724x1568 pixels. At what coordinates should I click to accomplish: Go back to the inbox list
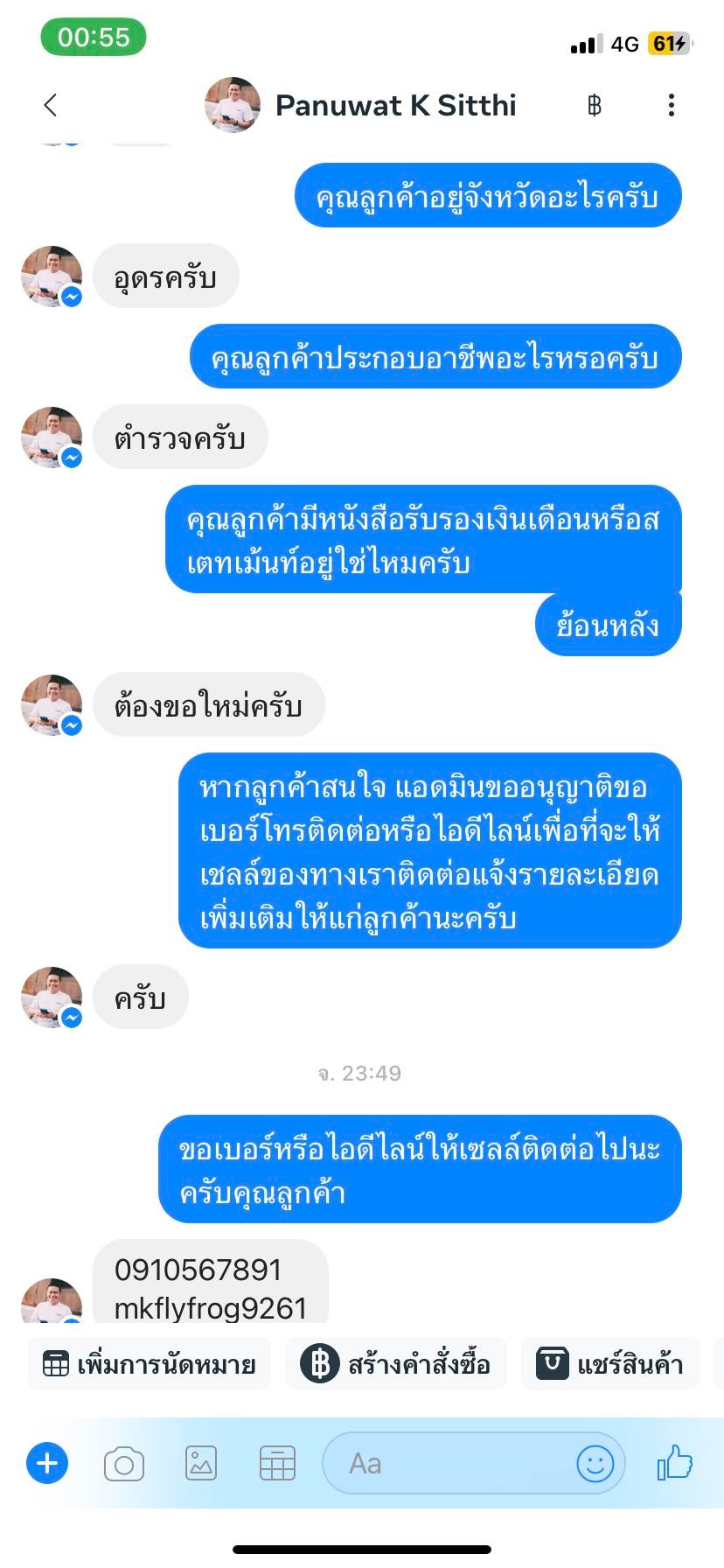coord(51,106)
